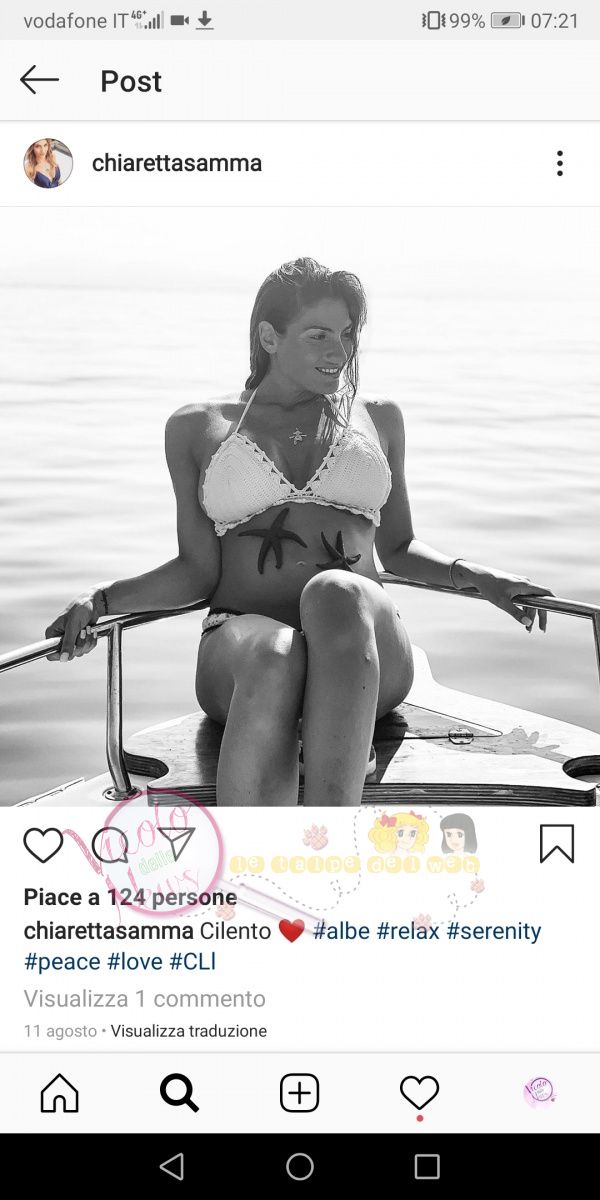Open the post overflow menu
Viewport: 600px width, 1200px height.
pos(559,163)
